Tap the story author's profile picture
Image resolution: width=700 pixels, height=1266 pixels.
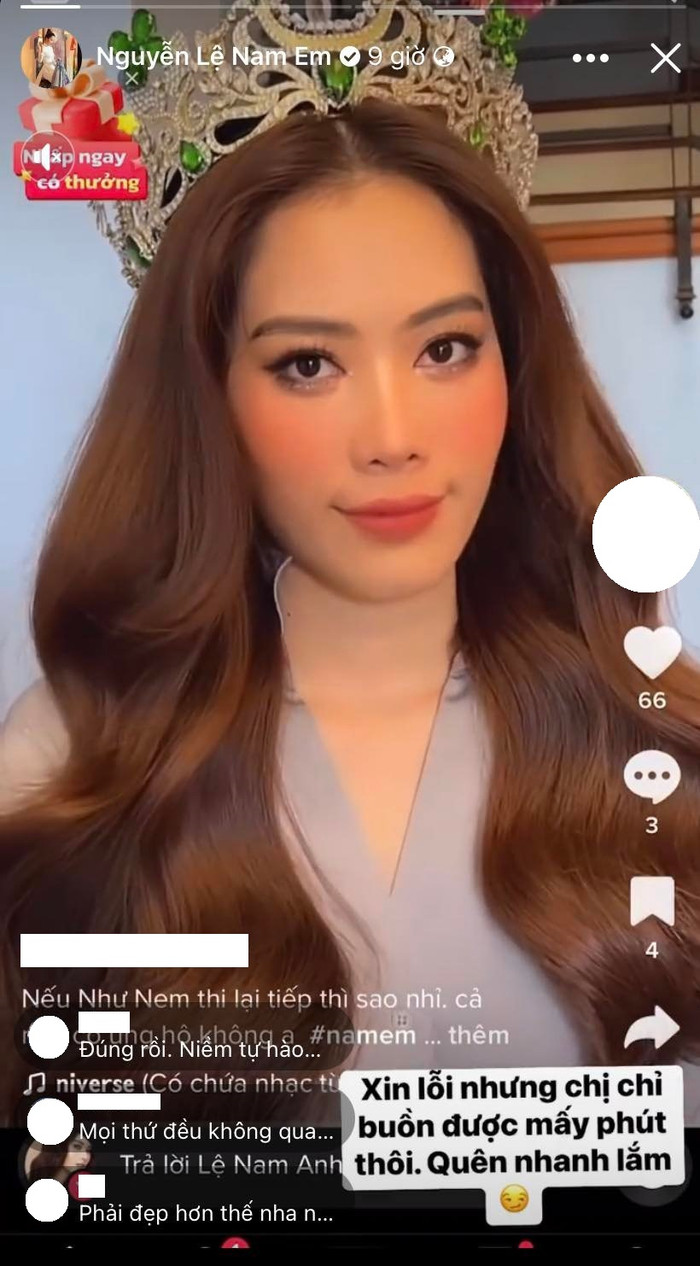[x=50, y=57]
